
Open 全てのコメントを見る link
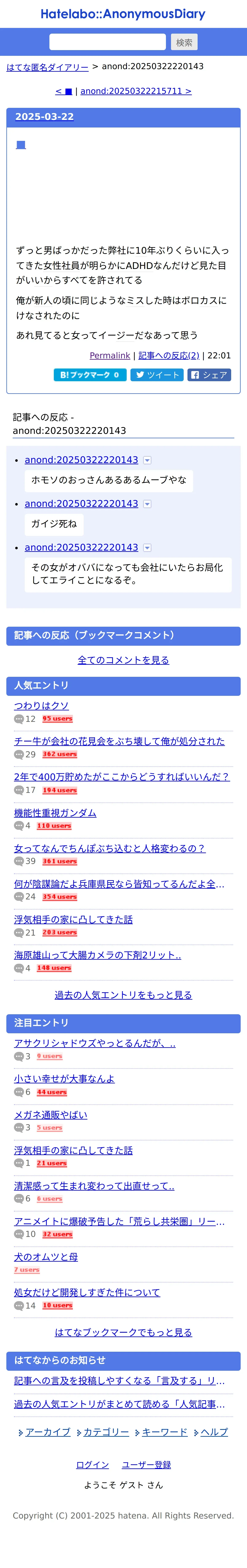click(123, 660)
